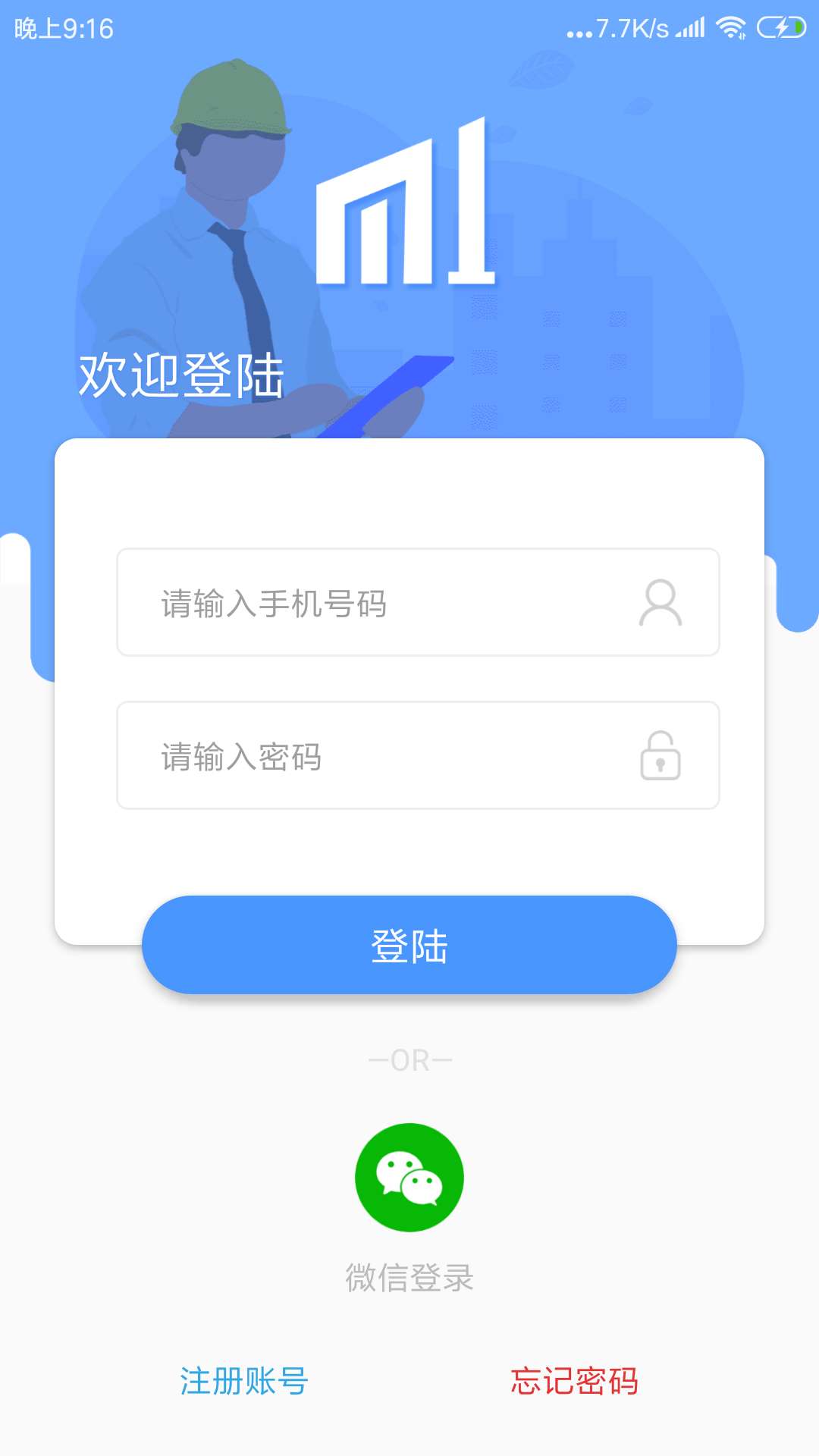This screenshot has width=819, height=1456.
Task: Click the phone number input field
Action: click(x=341, y=603)
